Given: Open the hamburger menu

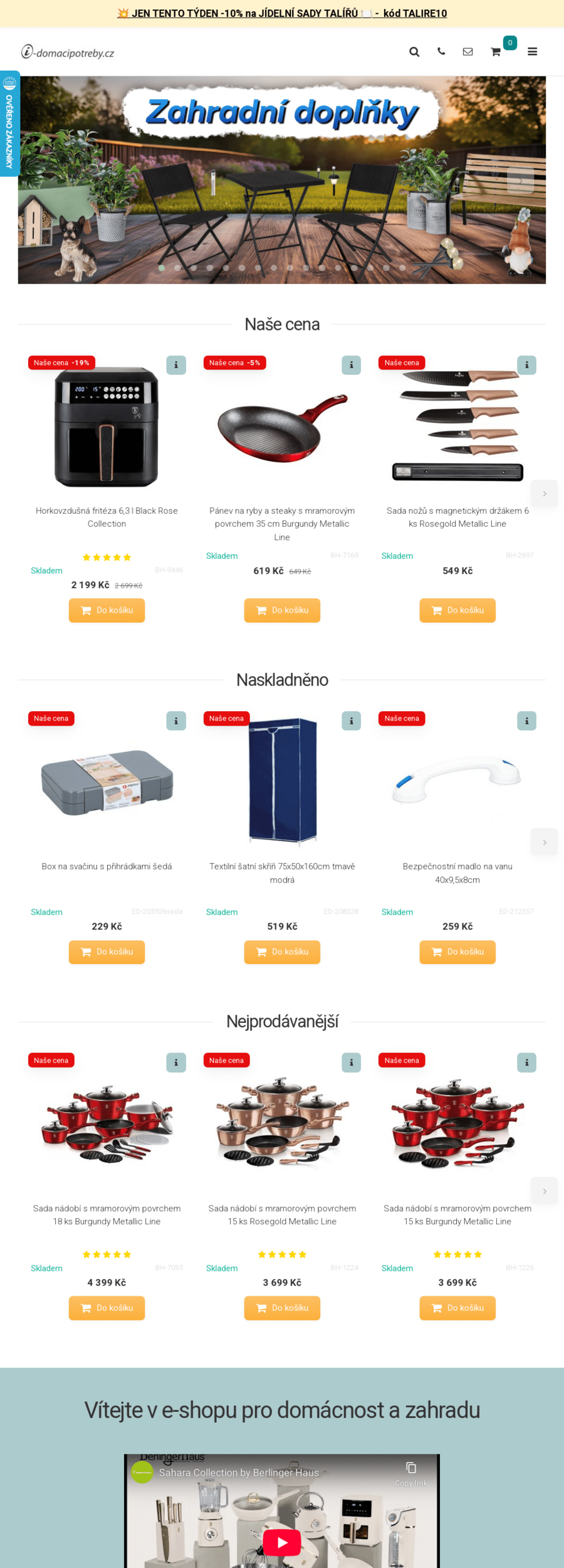Looking at the screenshot, I should coord(532,52).
